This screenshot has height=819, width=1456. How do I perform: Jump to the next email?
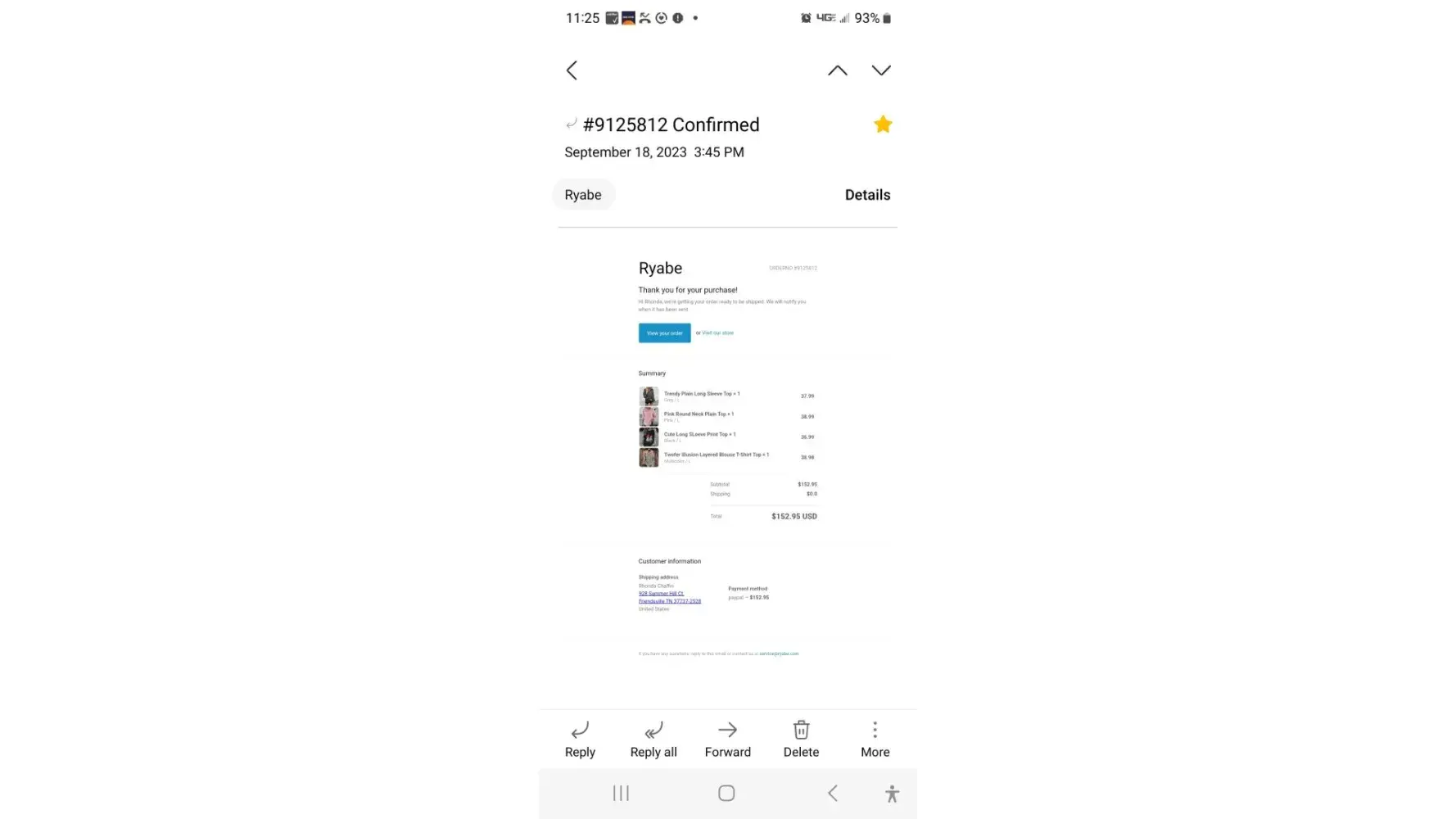[x=881, y=70]
